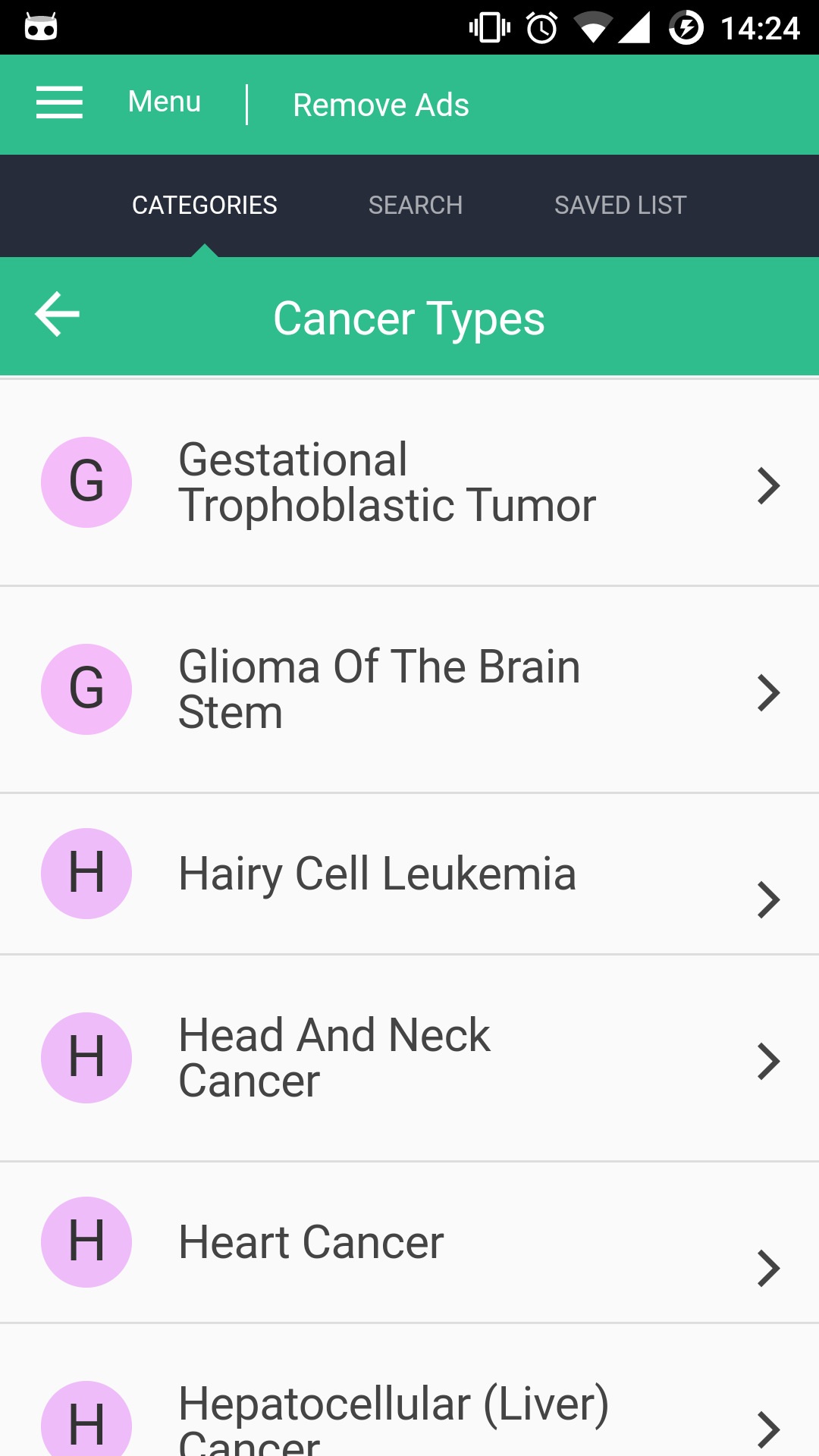Select the Categories tab
The height and width of the screenshot is (1456, 819).
pos(204,206)
